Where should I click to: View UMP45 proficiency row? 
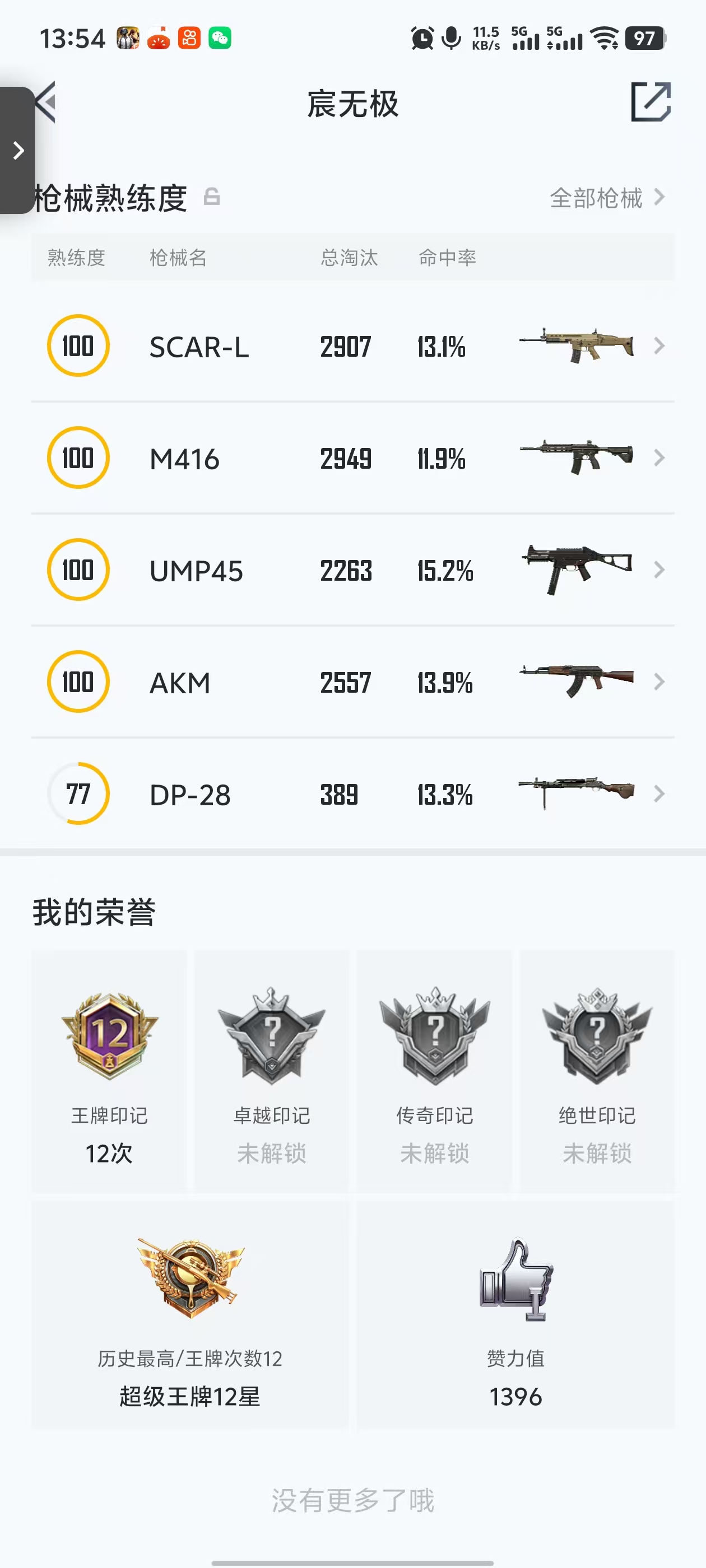352,570
